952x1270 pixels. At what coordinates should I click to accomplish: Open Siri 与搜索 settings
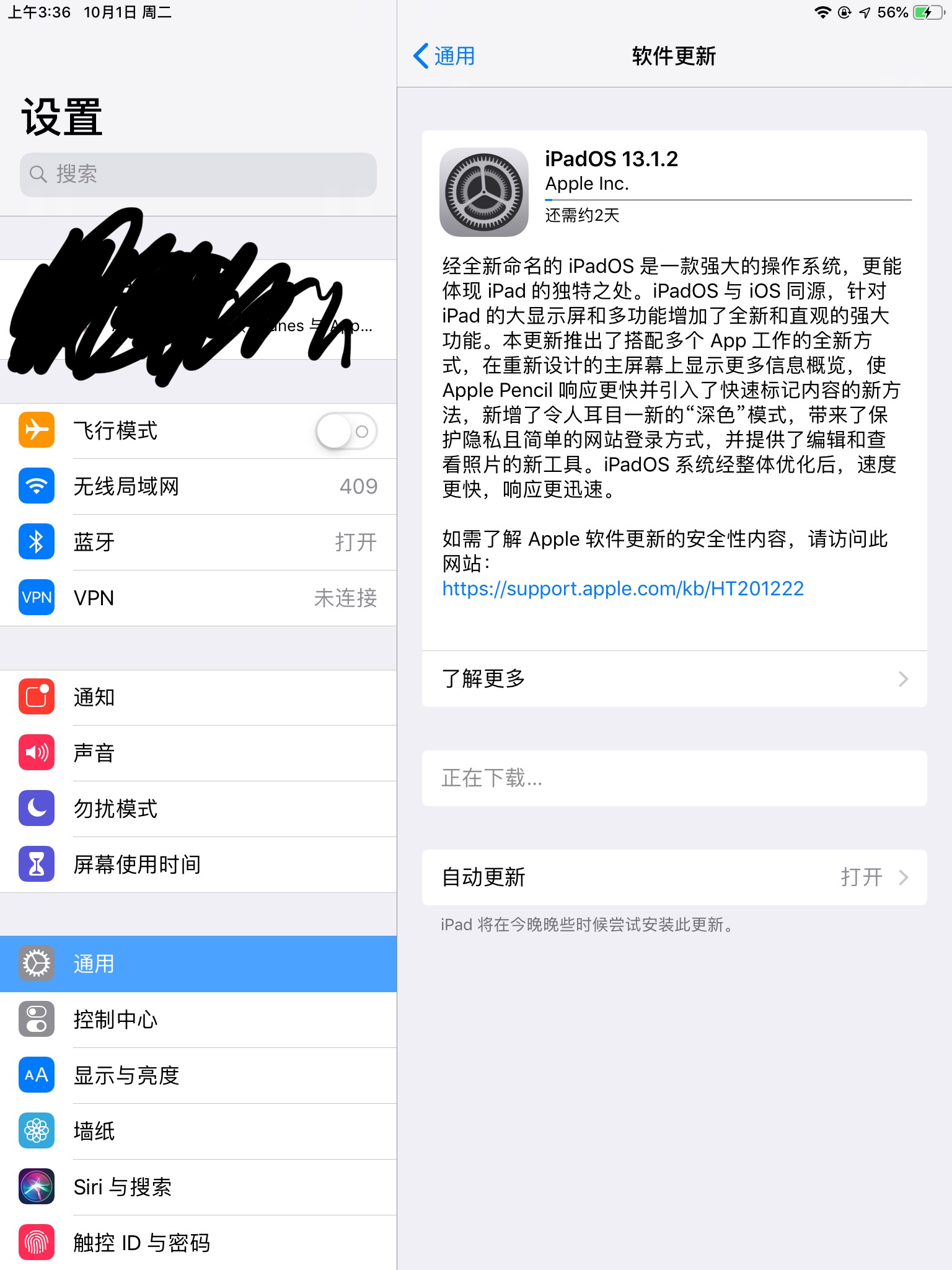198,1188
